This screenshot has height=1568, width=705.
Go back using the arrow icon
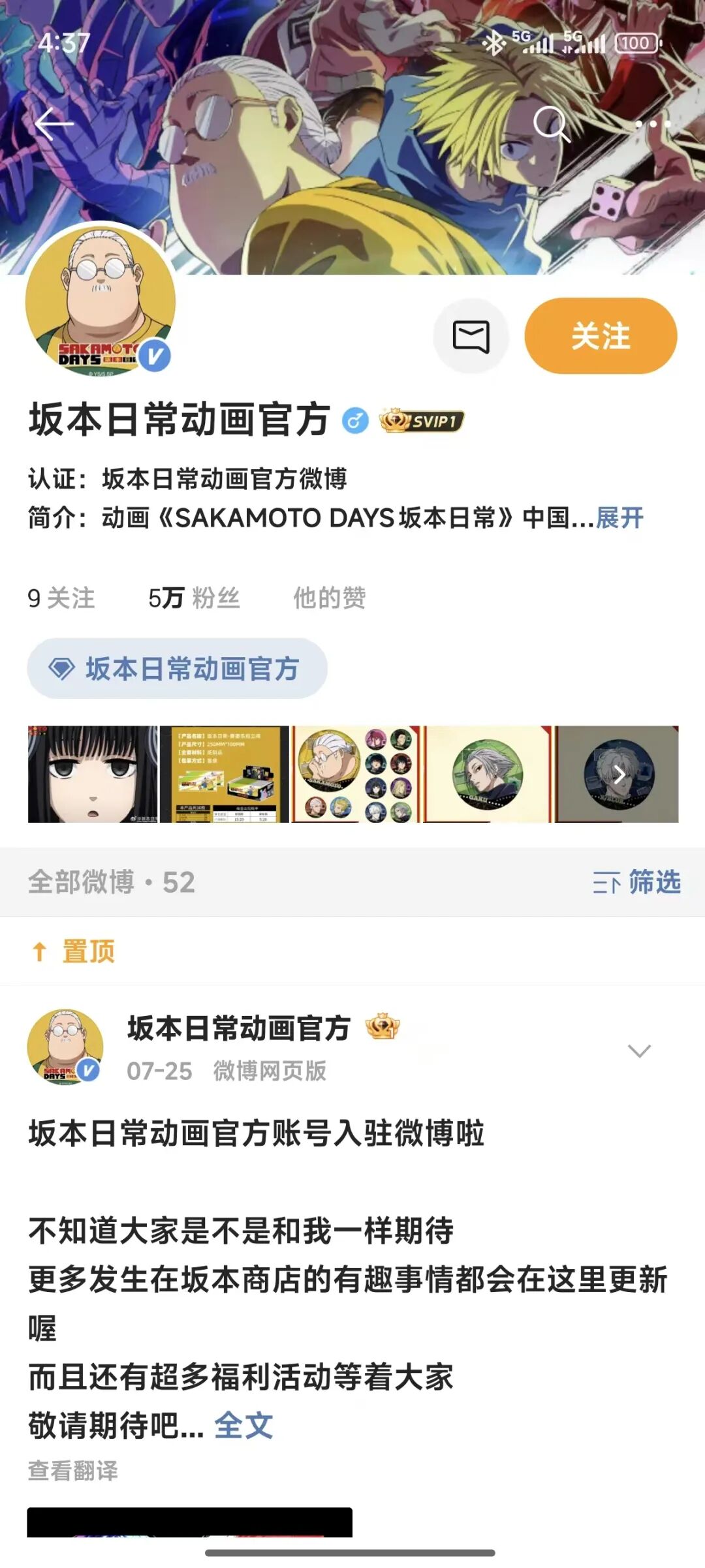(x=54, y=124)
